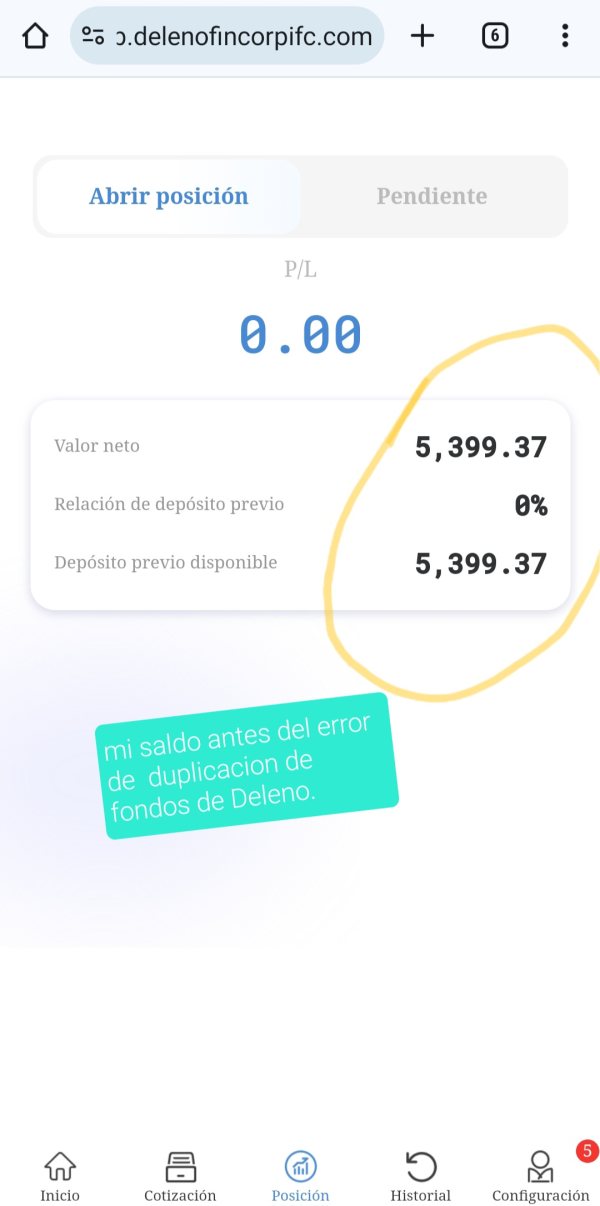Open a new browser tab
Screen dimensions: 600x1206
pyautogui.click(x=423, y=37)
